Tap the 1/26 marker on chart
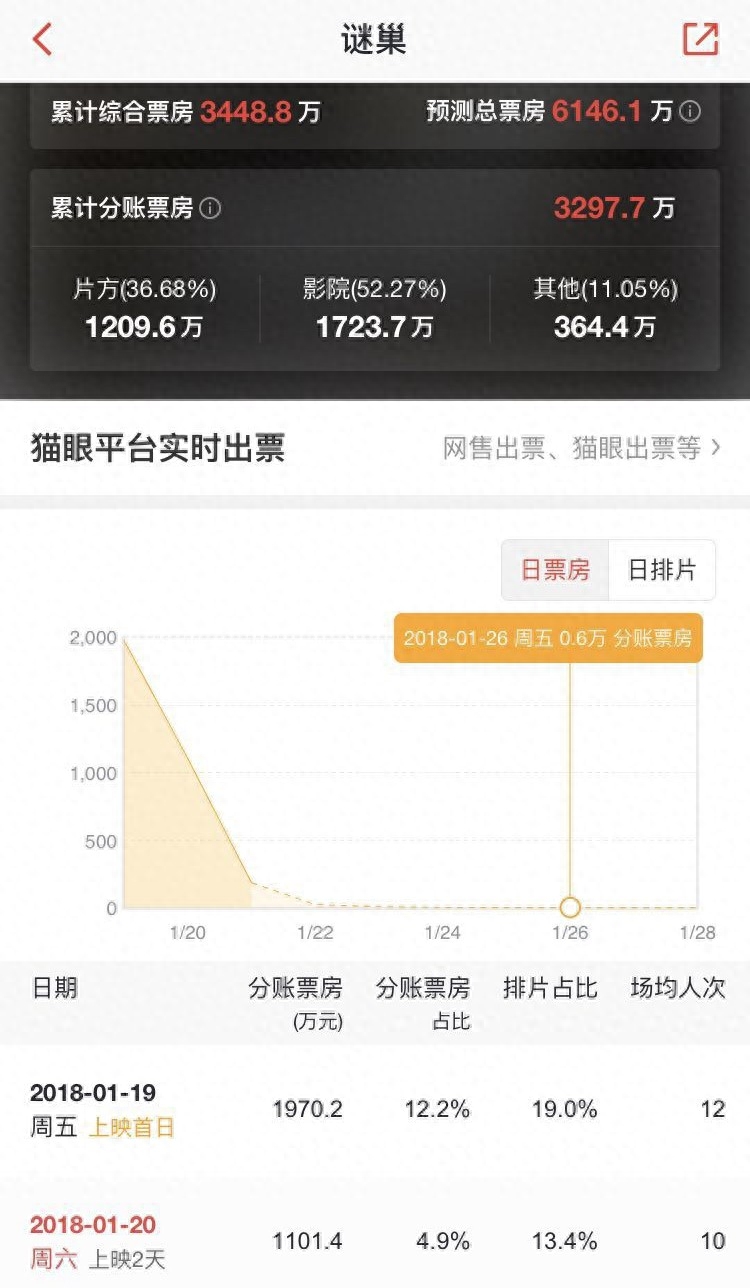The image size is (750, 1288). (570, 907)
